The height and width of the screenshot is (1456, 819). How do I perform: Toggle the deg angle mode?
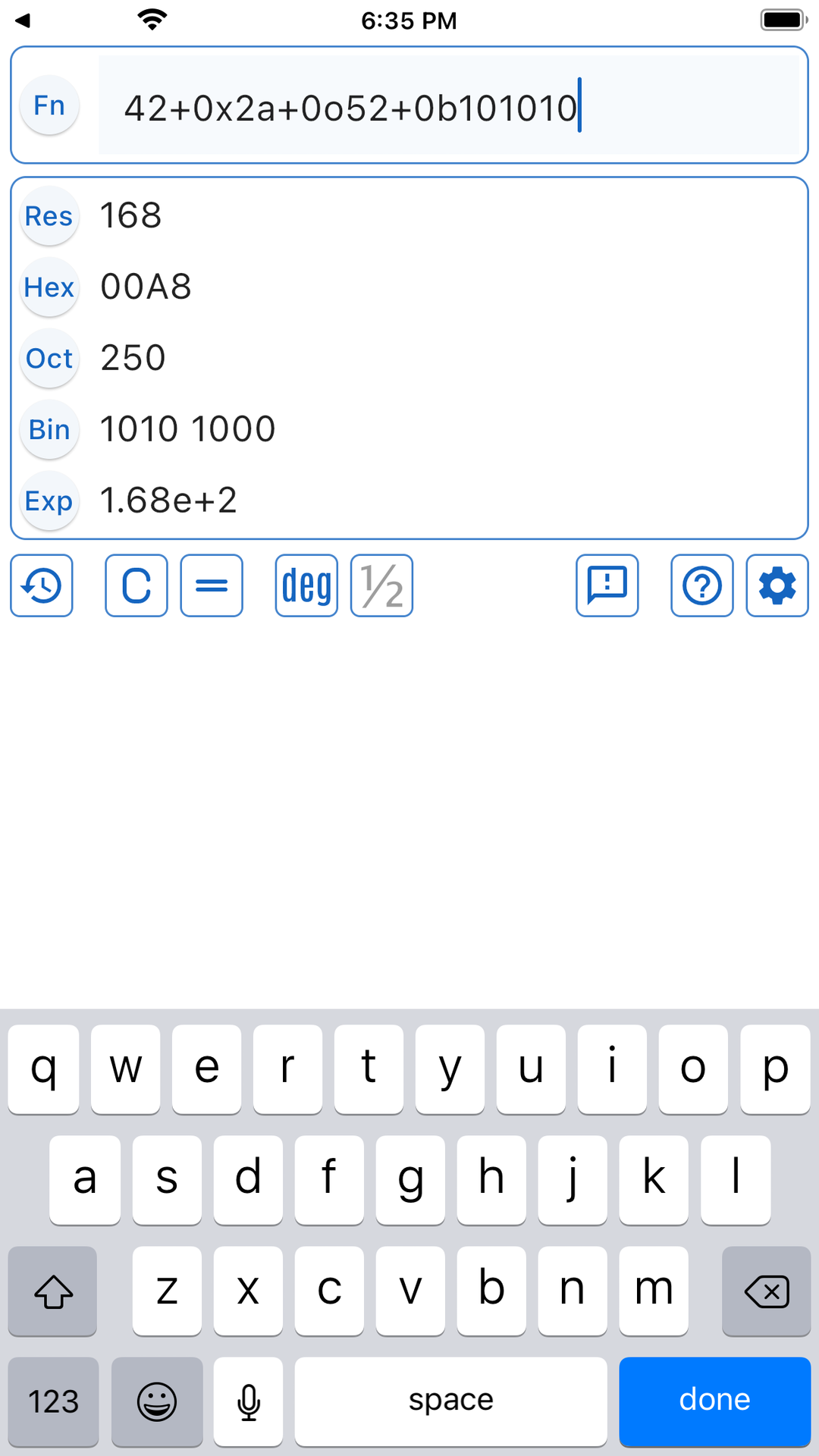click(306, 585)
